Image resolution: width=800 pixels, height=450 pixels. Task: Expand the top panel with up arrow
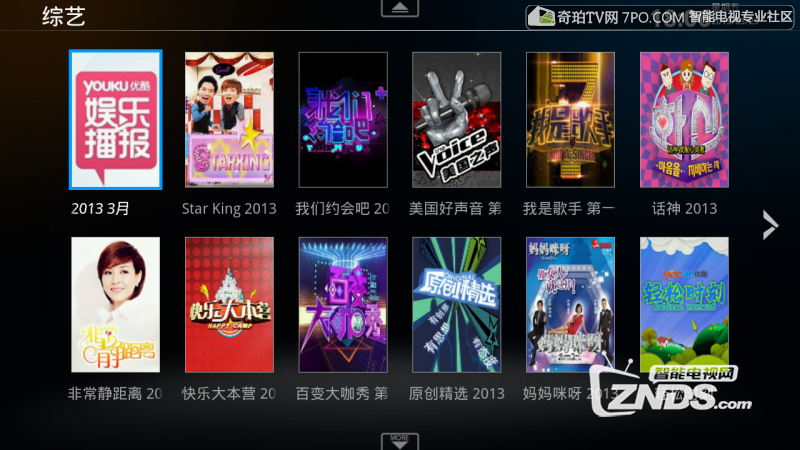click(x=400, y=8)
